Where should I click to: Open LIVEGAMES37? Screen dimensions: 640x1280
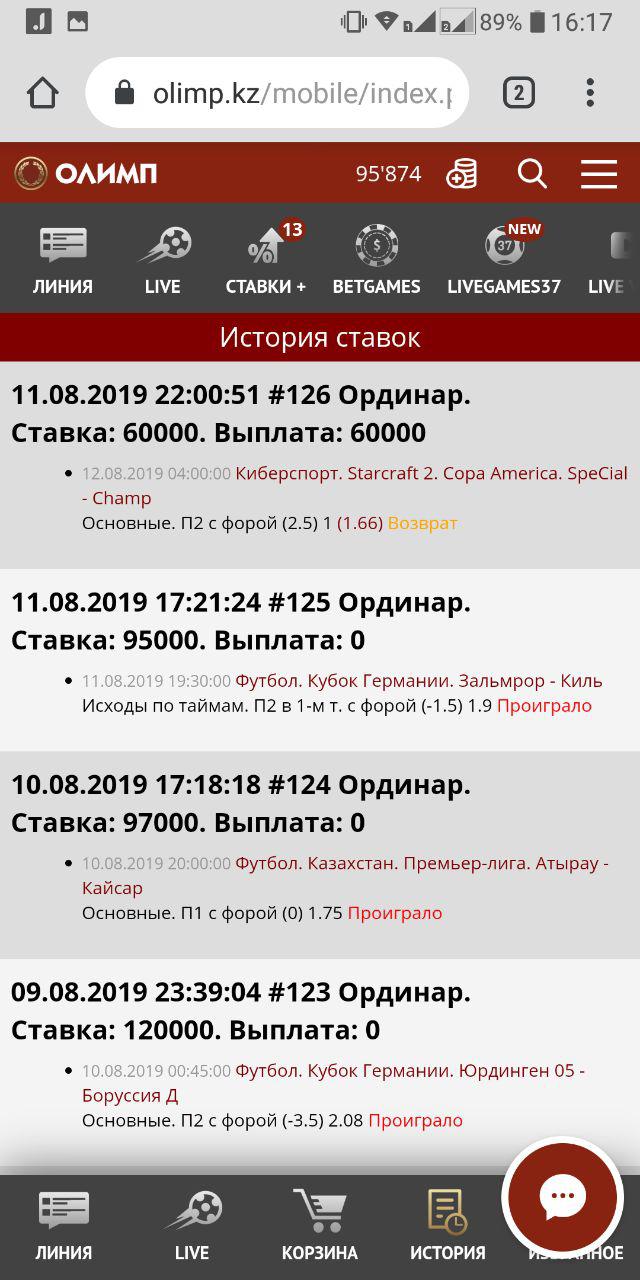504,260
